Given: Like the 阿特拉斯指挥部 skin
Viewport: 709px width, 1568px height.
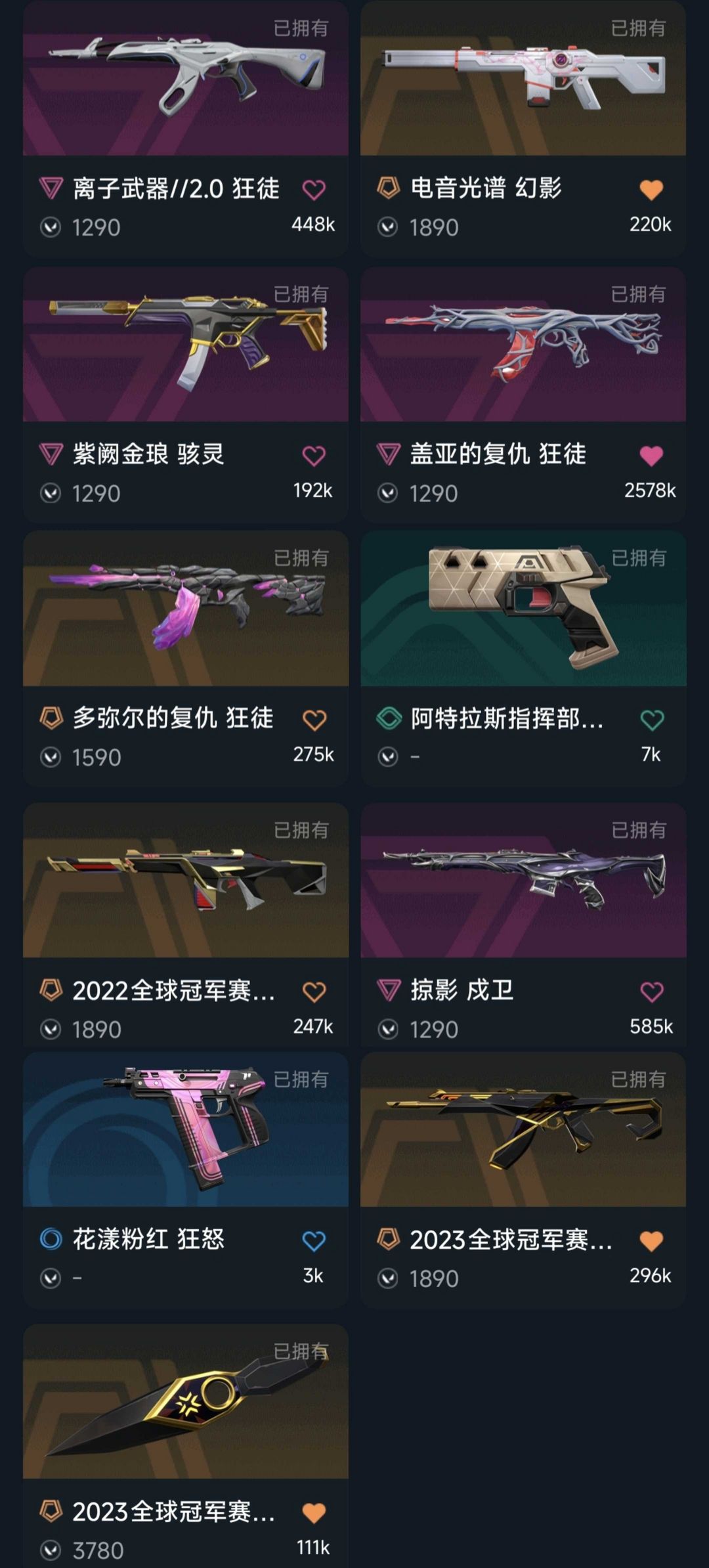Looking at the screenshot, I should coord(651,720).
